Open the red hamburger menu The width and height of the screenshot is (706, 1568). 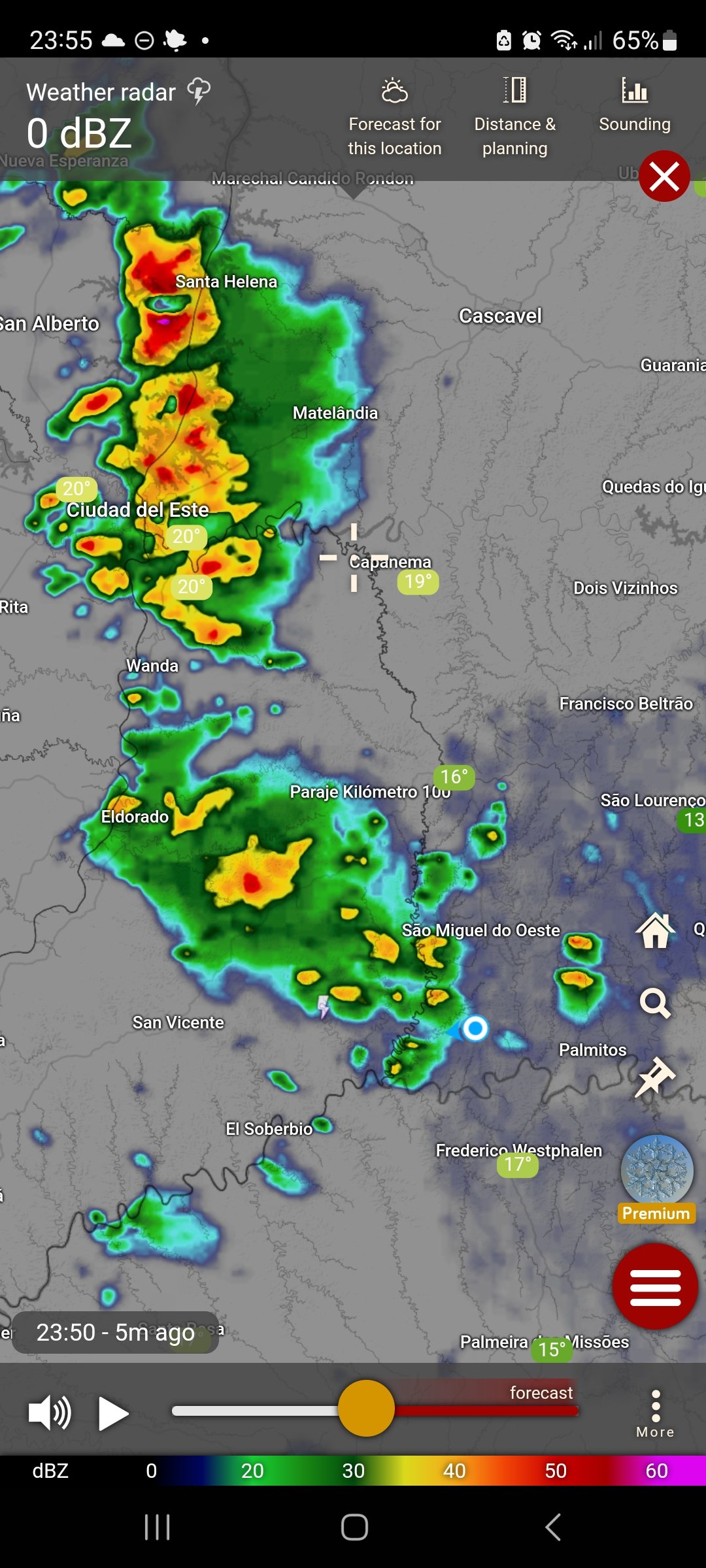655,1286
